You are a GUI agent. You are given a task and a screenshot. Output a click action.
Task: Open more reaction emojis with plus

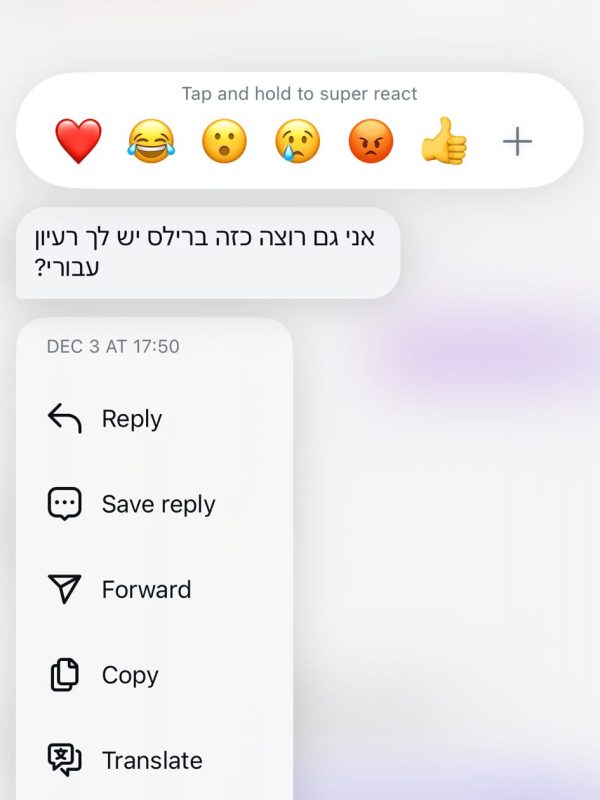click(517, 142)
